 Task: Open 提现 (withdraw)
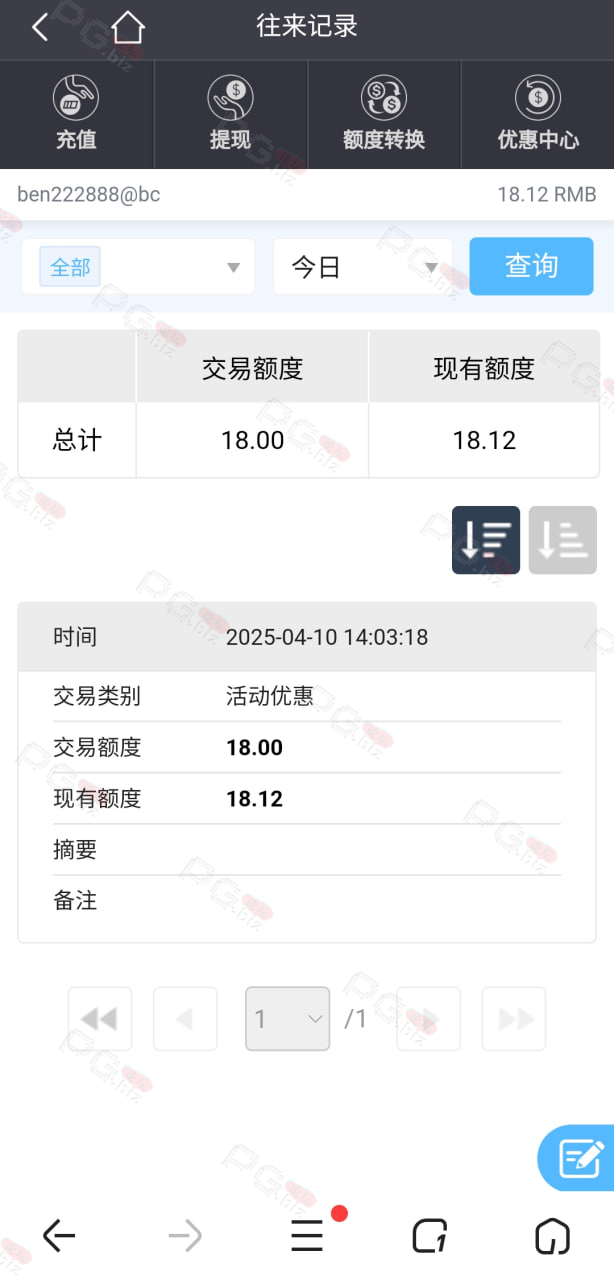pyautogui.click(x=230, y=114)
